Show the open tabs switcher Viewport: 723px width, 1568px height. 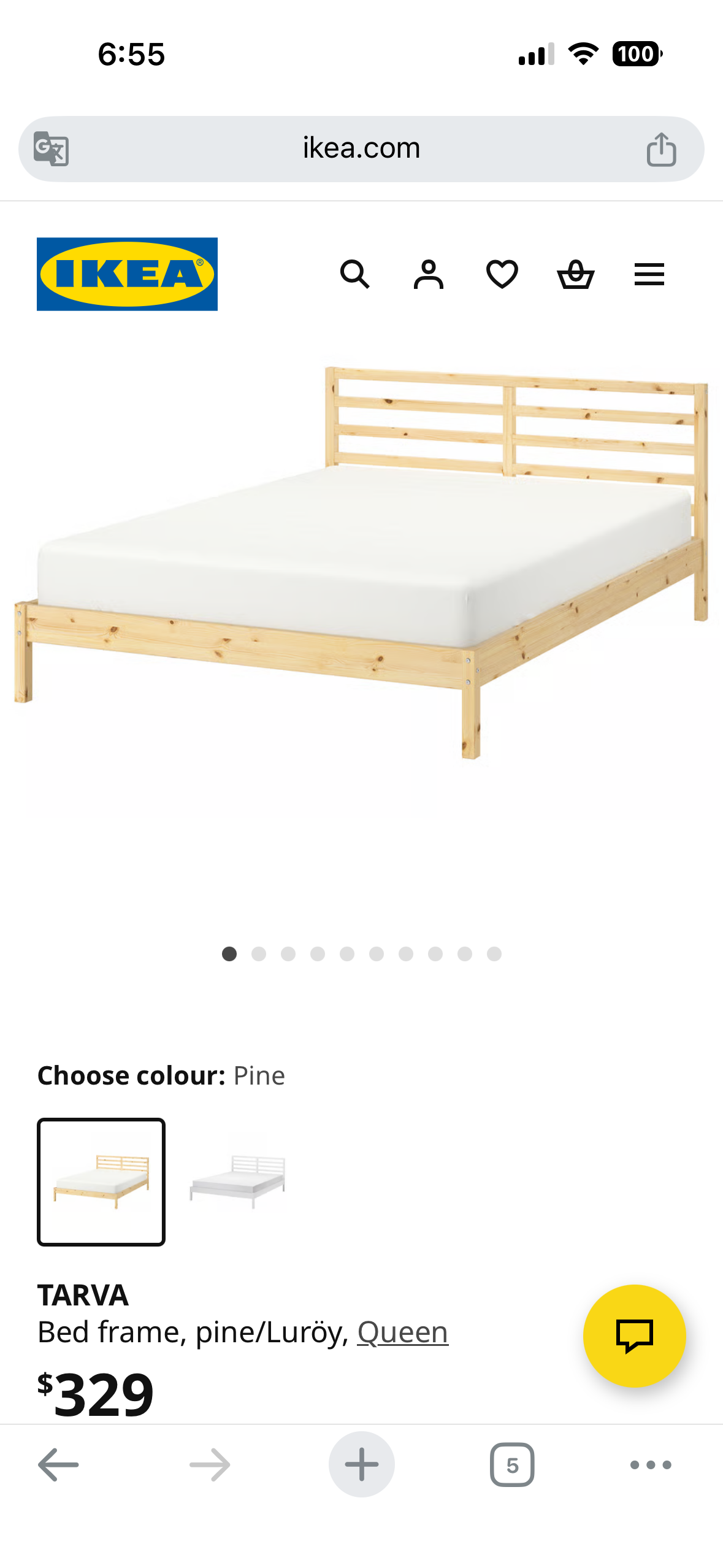pyautogui.click(x=512, y=1464)
